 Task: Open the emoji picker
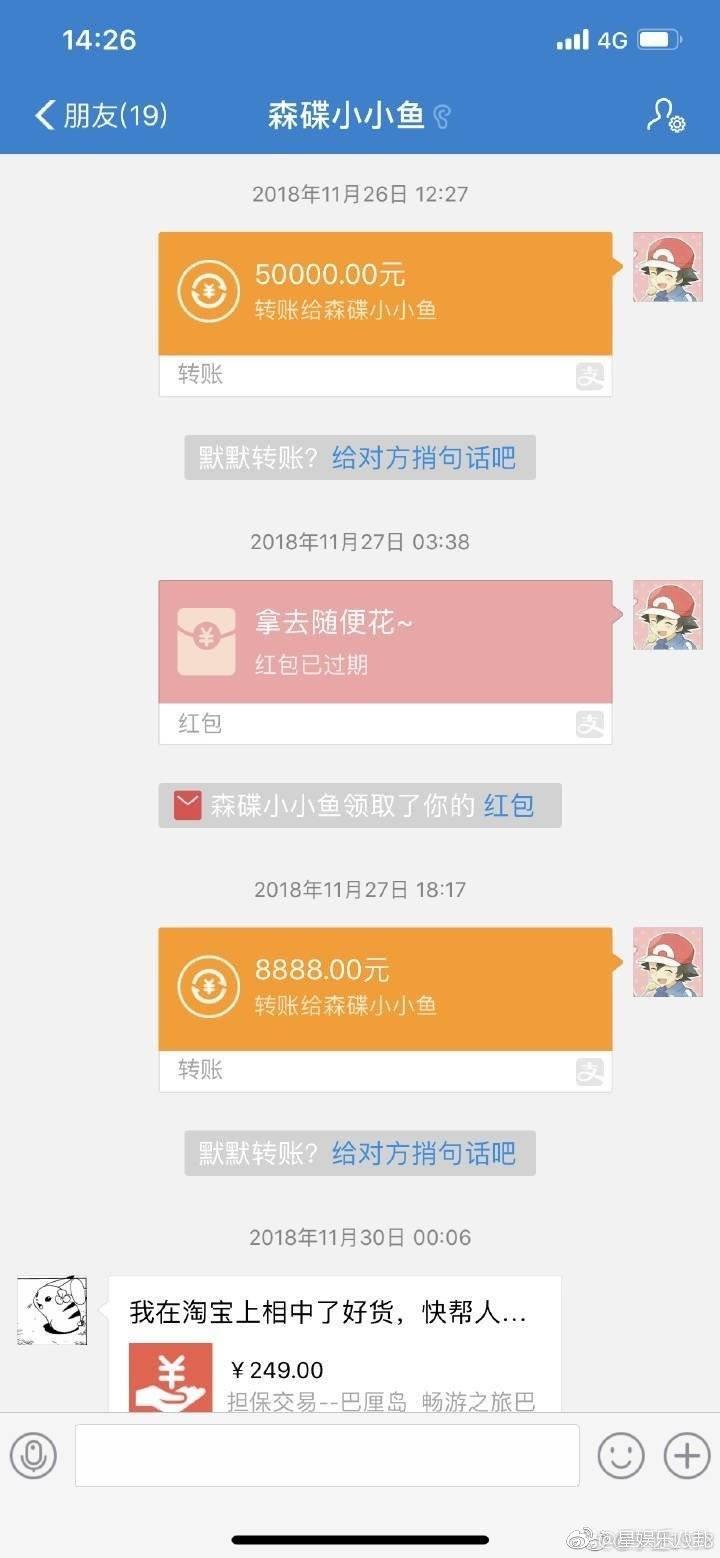[x=621, y=1455]
